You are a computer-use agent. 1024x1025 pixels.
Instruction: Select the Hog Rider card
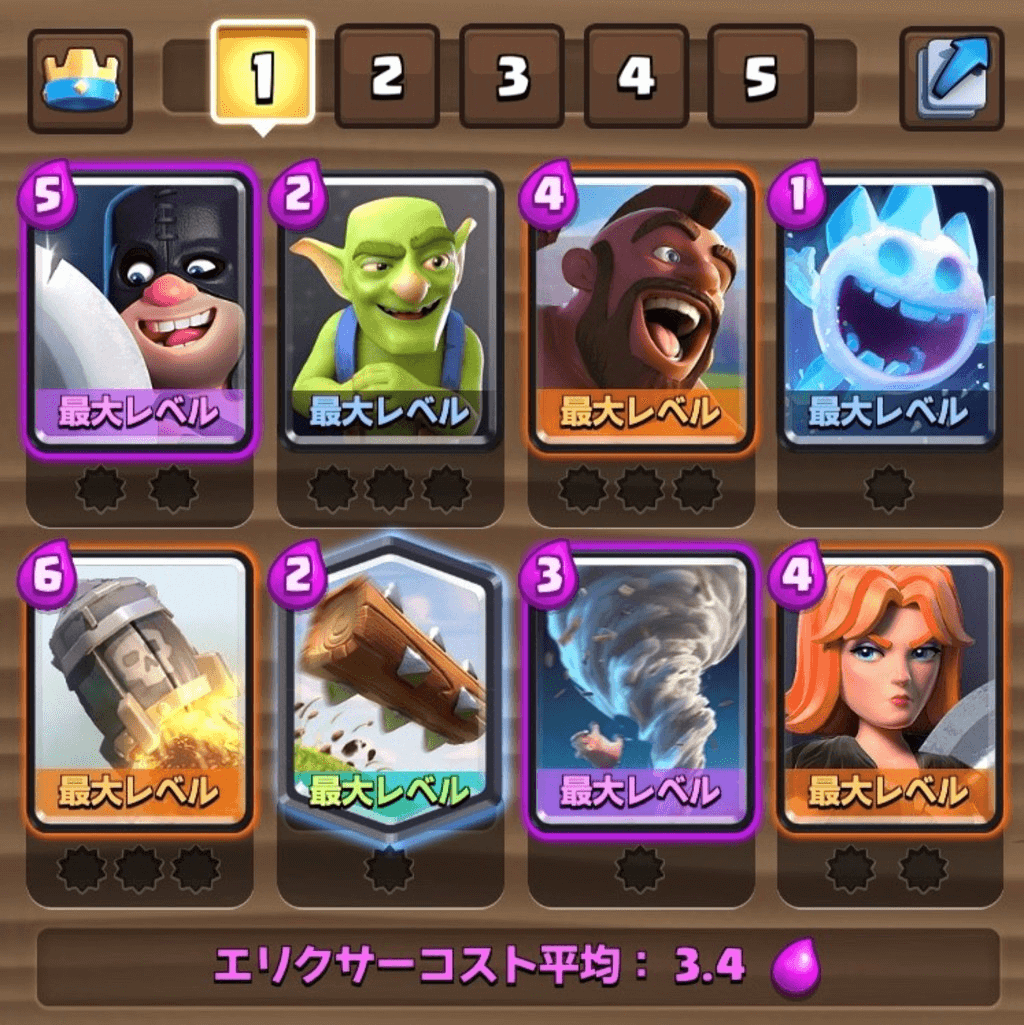pos(640,310)
